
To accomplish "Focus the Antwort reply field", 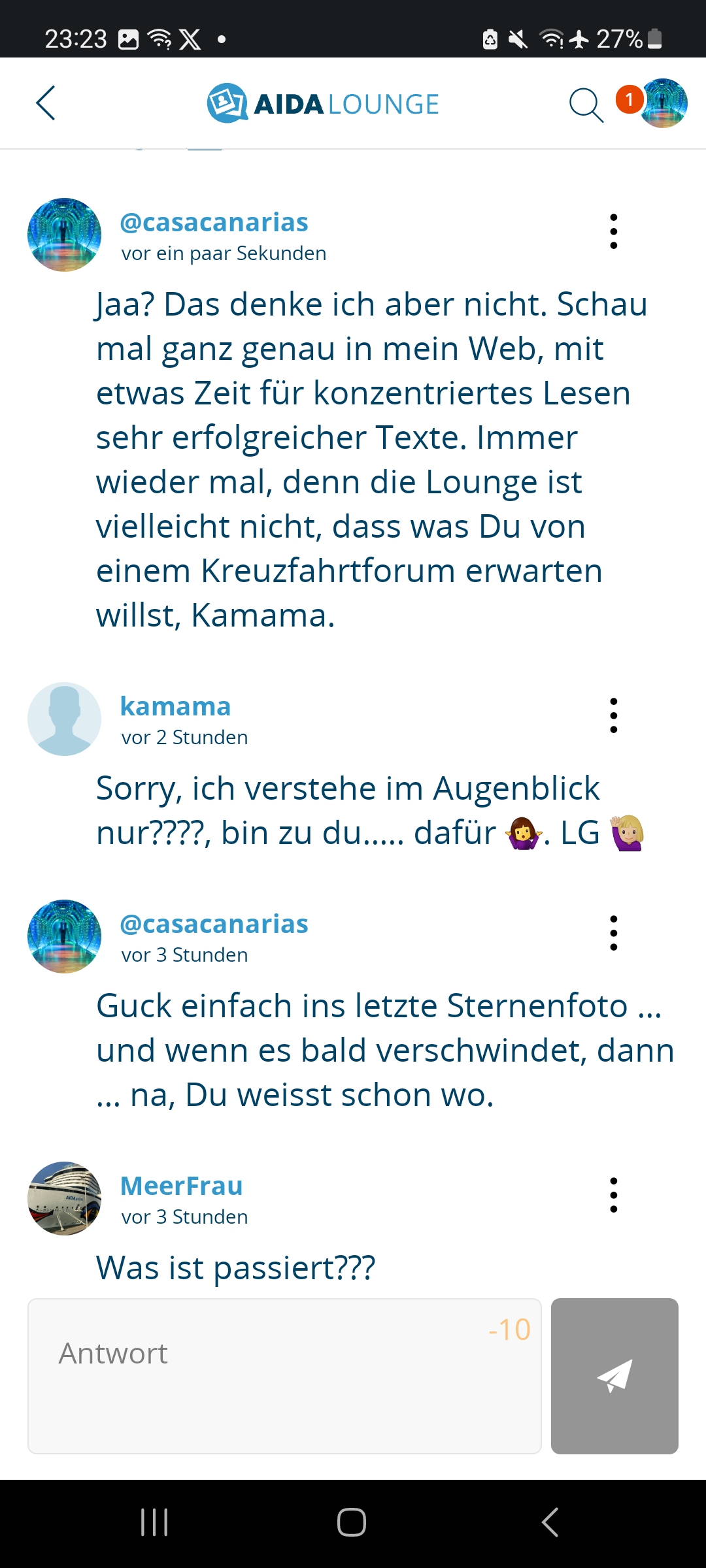I will click(284, 1375).
